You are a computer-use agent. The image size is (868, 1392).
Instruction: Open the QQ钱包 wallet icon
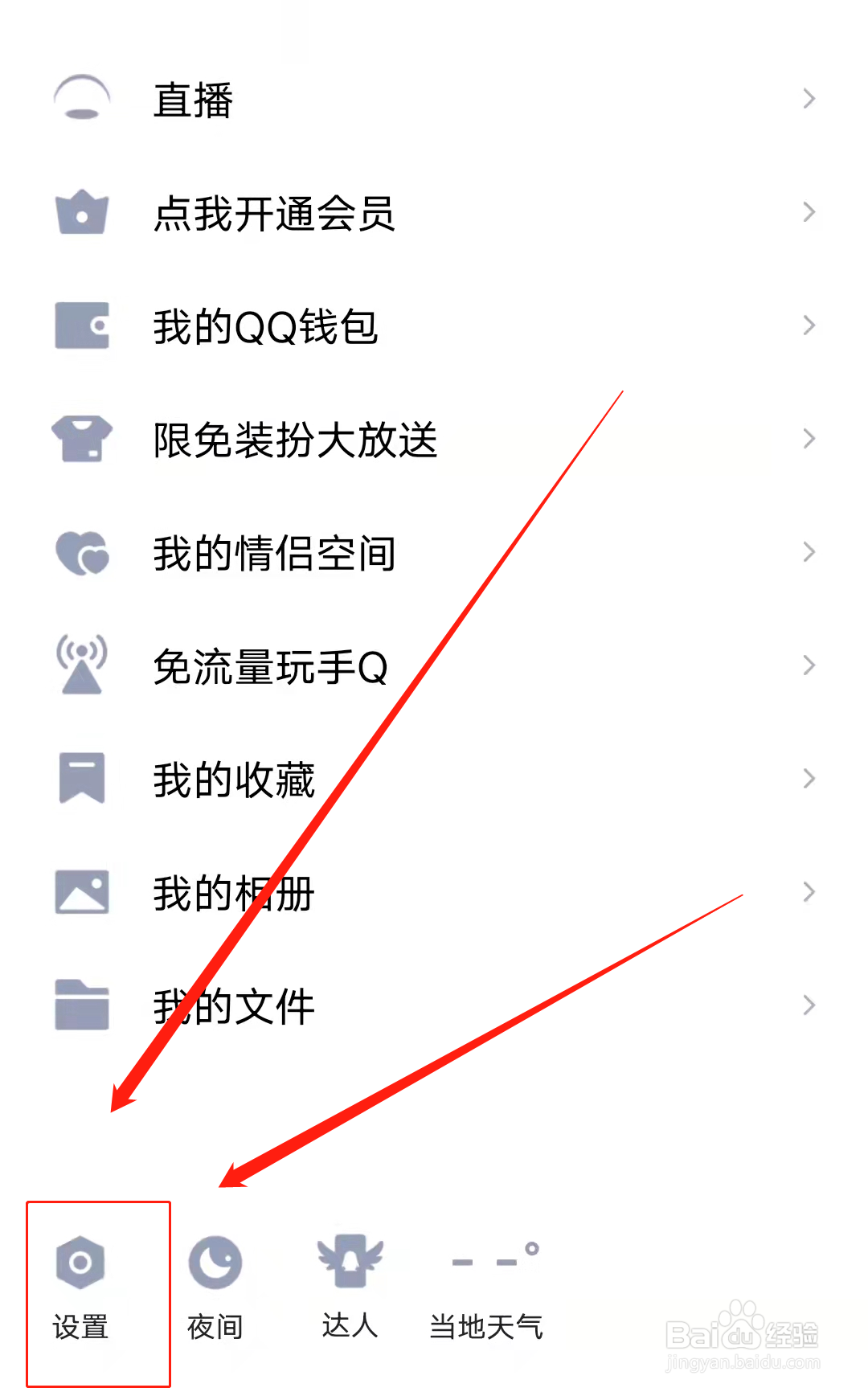(x=81, y=325)
